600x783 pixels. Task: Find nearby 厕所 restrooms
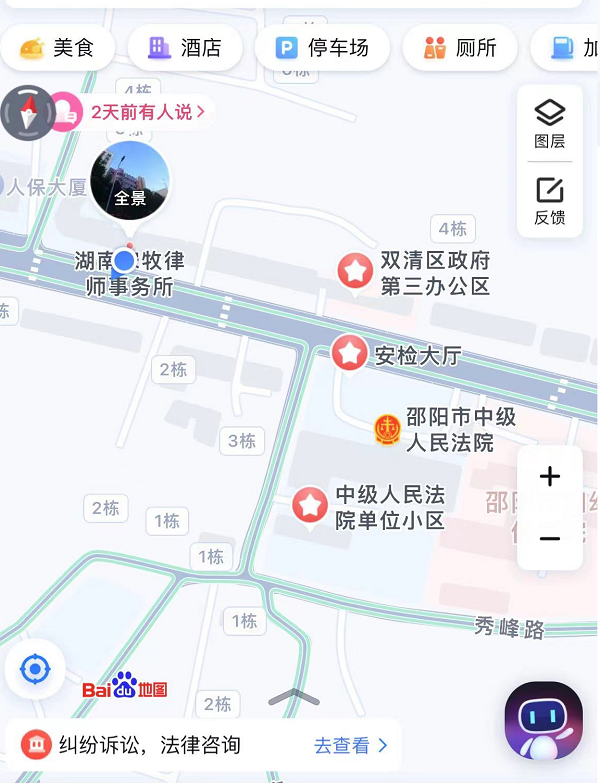tap(460, 47)
